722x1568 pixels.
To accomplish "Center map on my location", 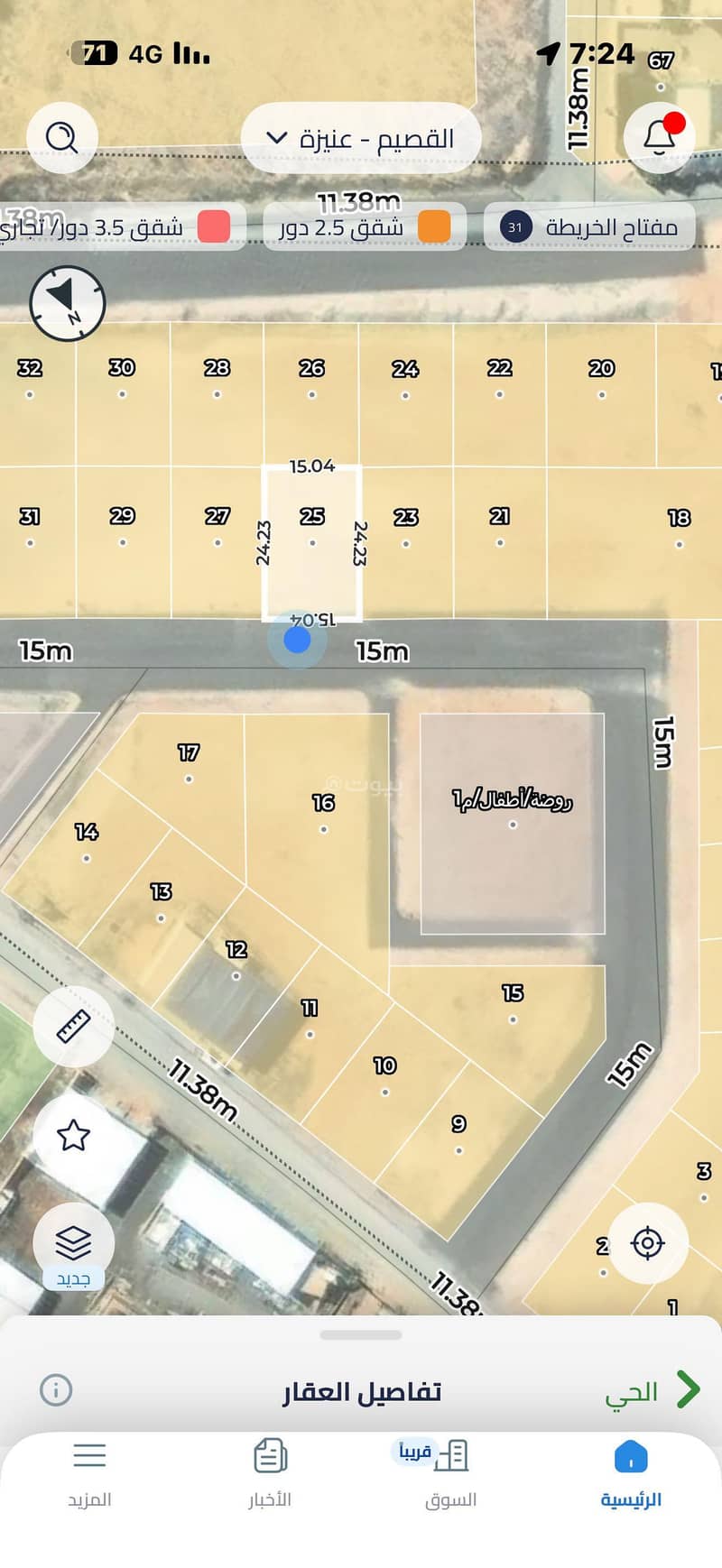I will (648, 1243).
